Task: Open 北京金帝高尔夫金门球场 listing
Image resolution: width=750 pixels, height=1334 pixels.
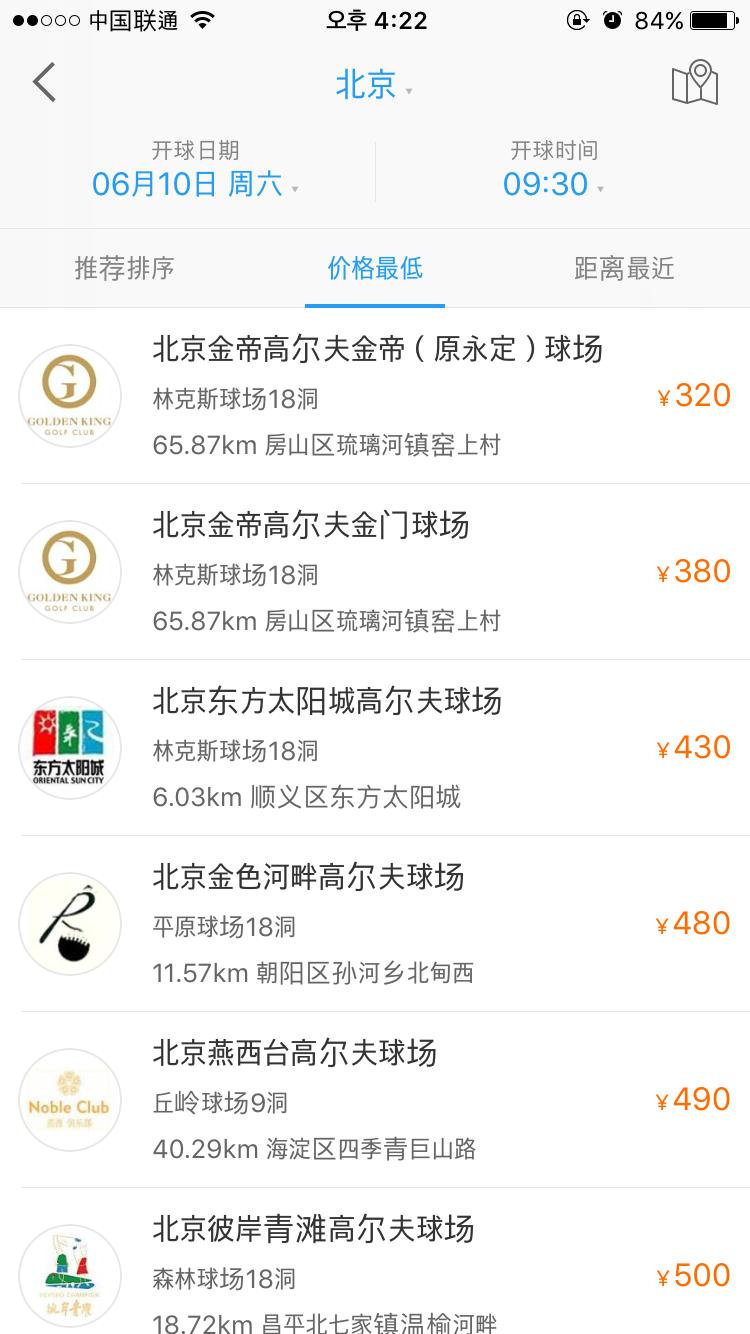Action: pyautogui.click(x=376, y=572)
